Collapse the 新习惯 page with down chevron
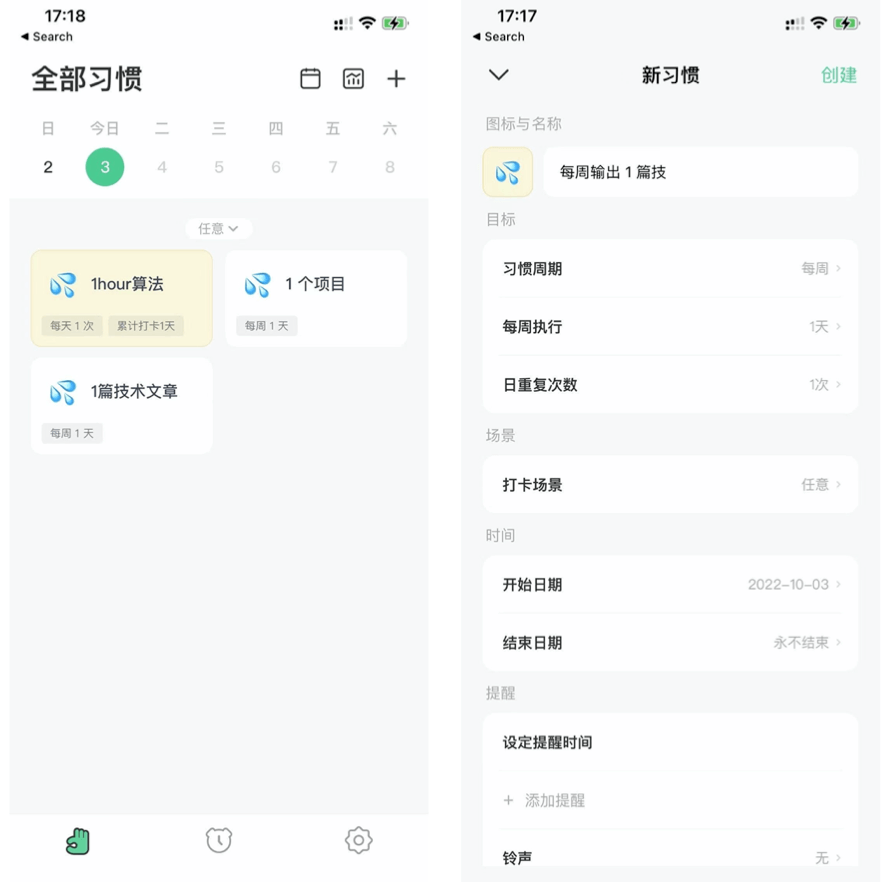The width and height of the screenshot is (888, 882). pyautogui.click(x=498, y=75)
